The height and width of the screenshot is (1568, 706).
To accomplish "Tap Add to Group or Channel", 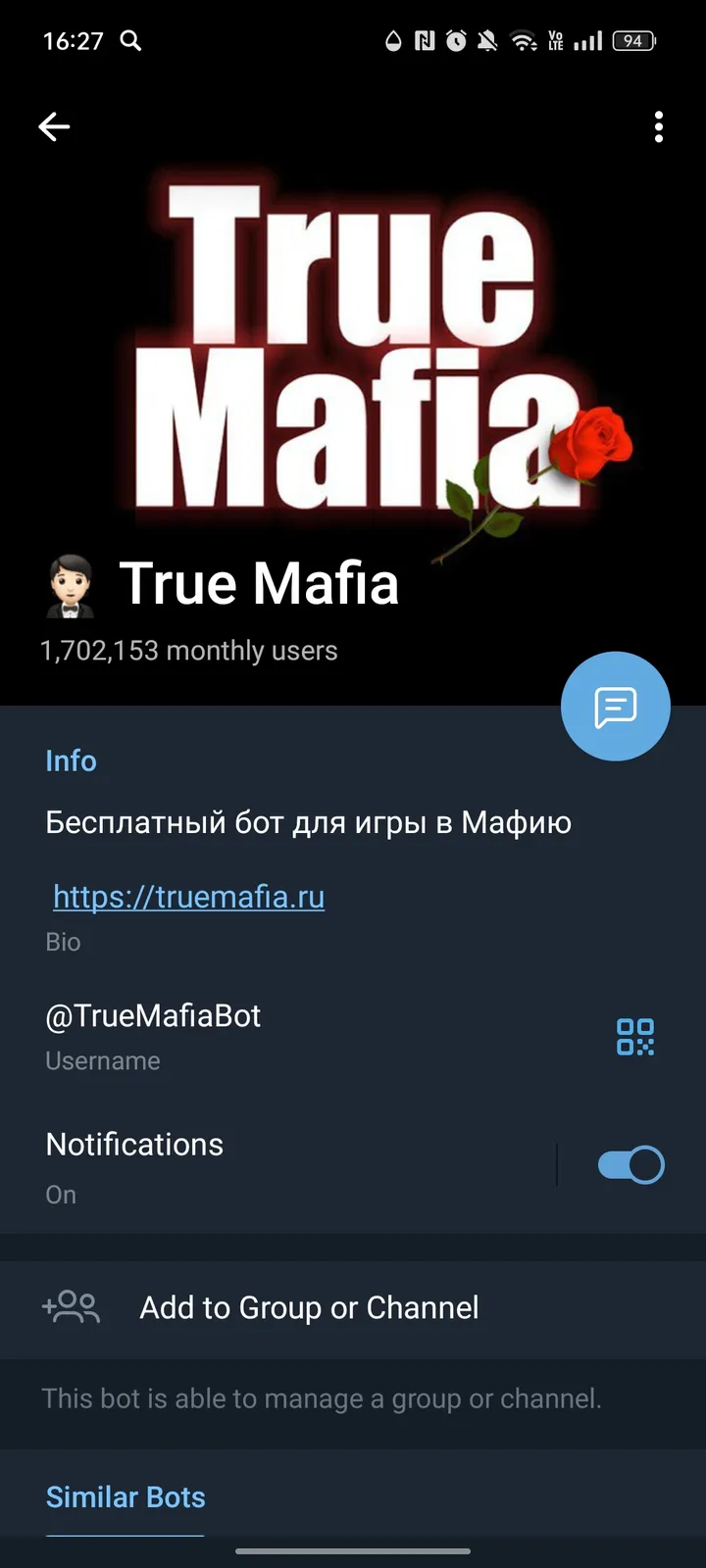I will point(308,1308).
